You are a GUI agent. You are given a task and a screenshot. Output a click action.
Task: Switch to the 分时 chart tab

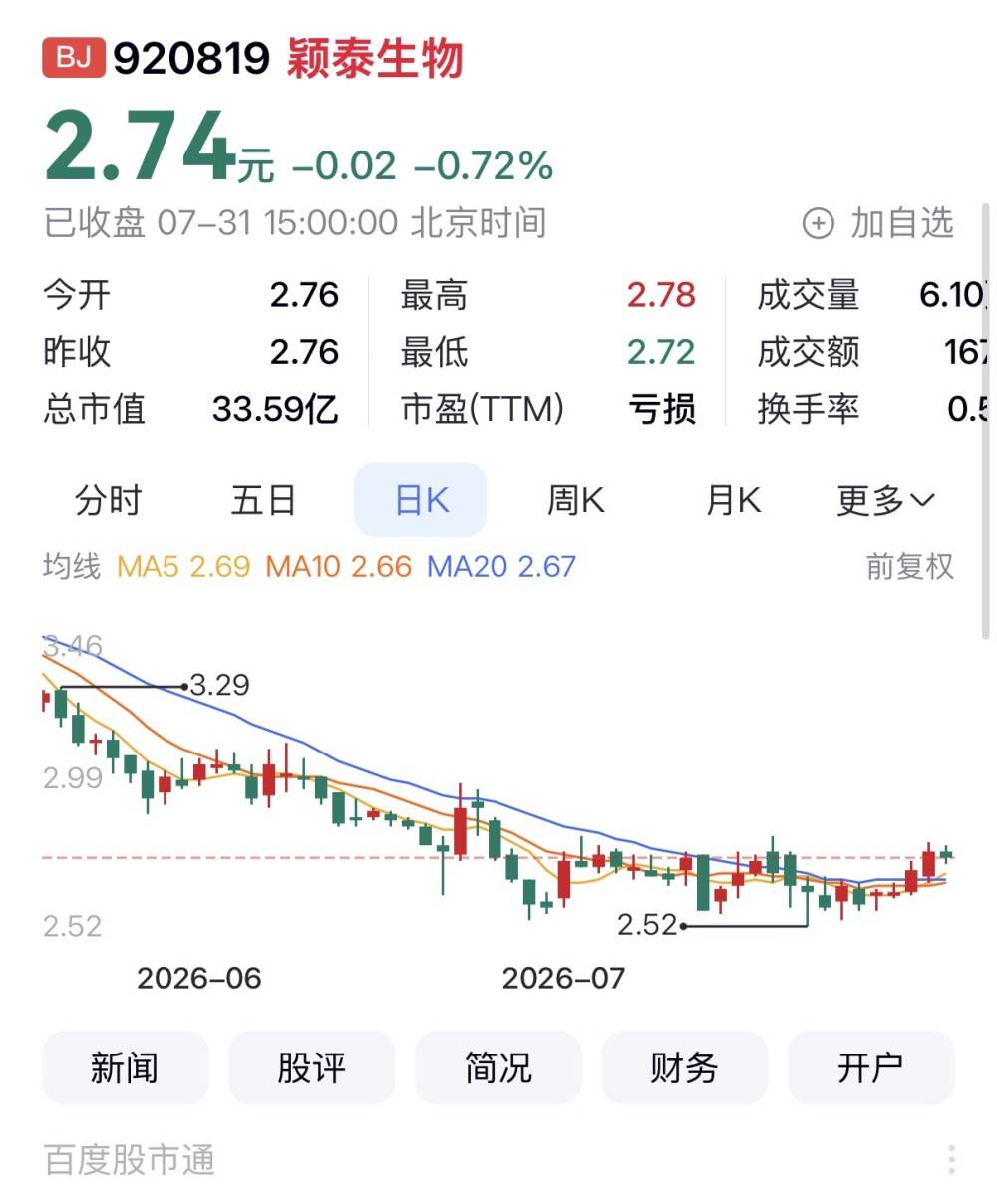tap(109, 500)
